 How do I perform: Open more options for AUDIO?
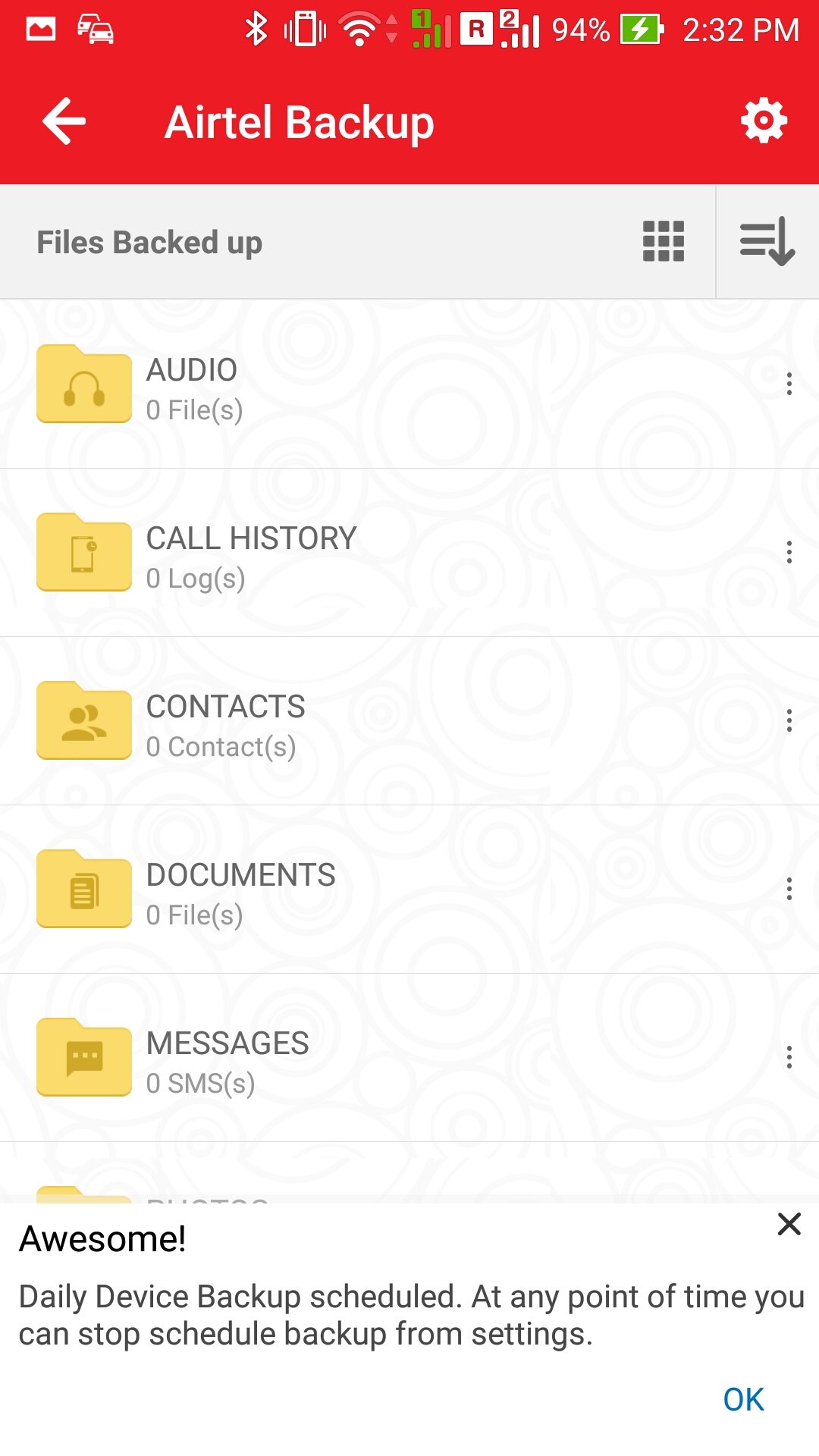[789, 384]
